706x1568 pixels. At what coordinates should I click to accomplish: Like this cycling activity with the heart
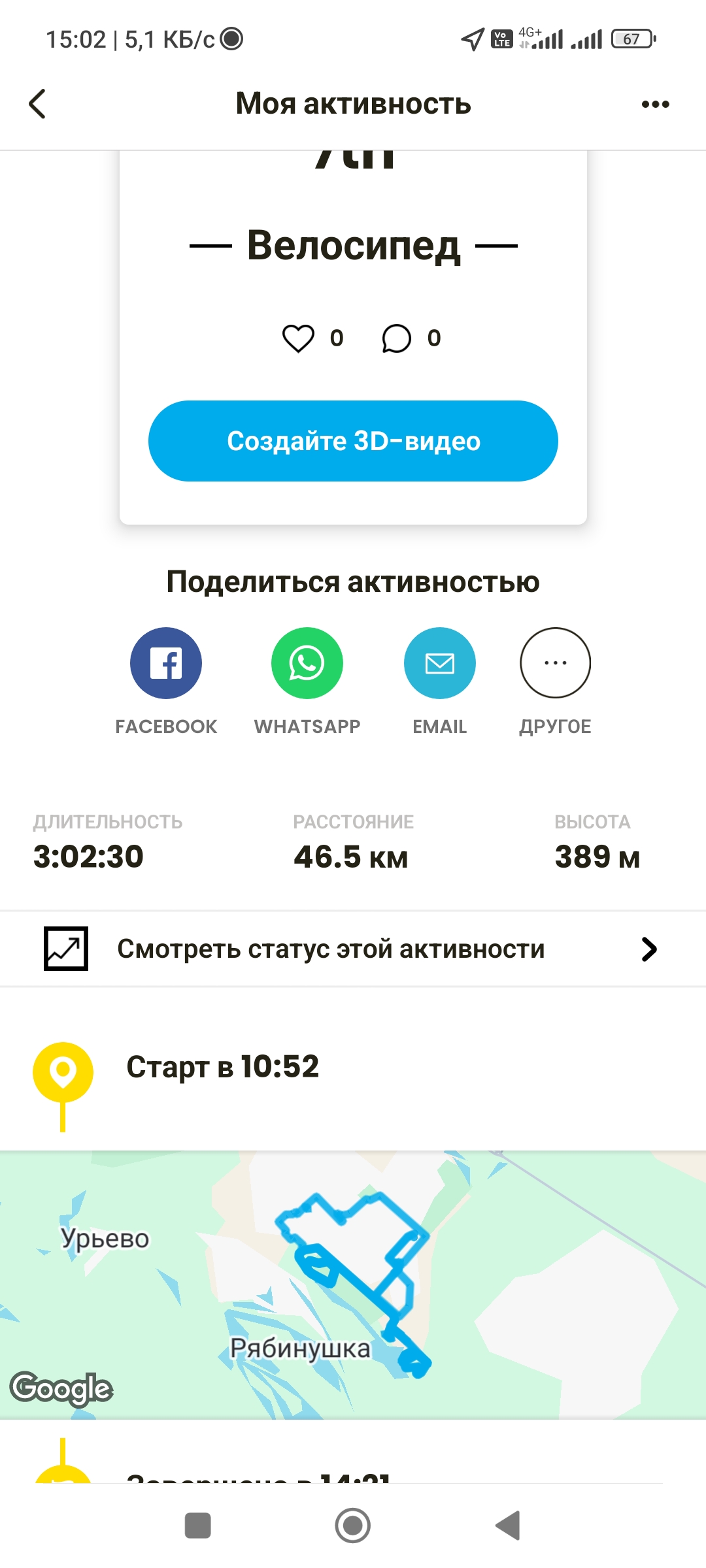tap(298, 338)
